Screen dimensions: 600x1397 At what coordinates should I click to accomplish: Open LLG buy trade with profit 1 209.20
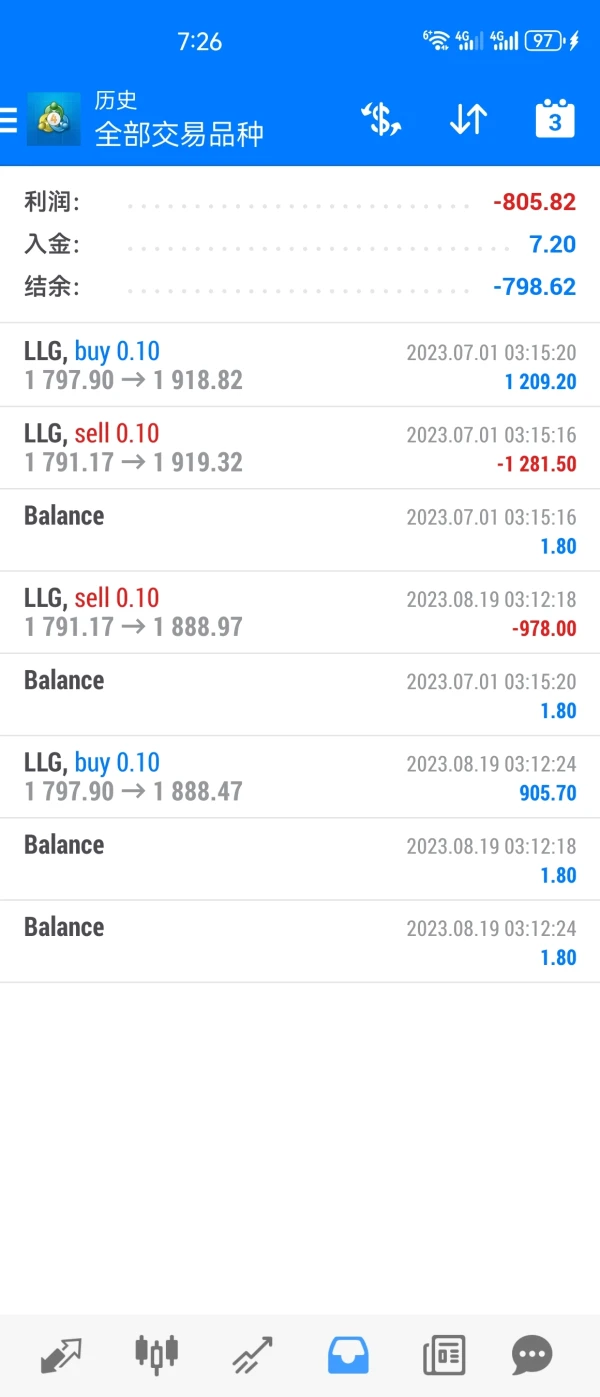coord(300,365)
